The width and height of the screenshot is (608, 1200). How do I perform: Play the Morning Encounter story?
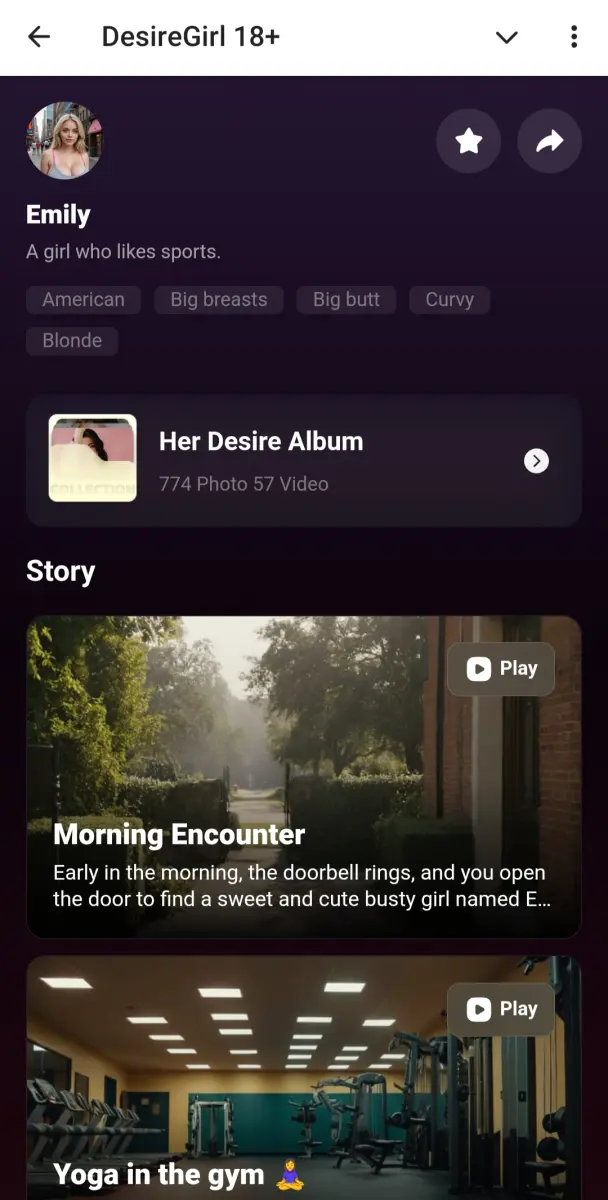(501, 669)
